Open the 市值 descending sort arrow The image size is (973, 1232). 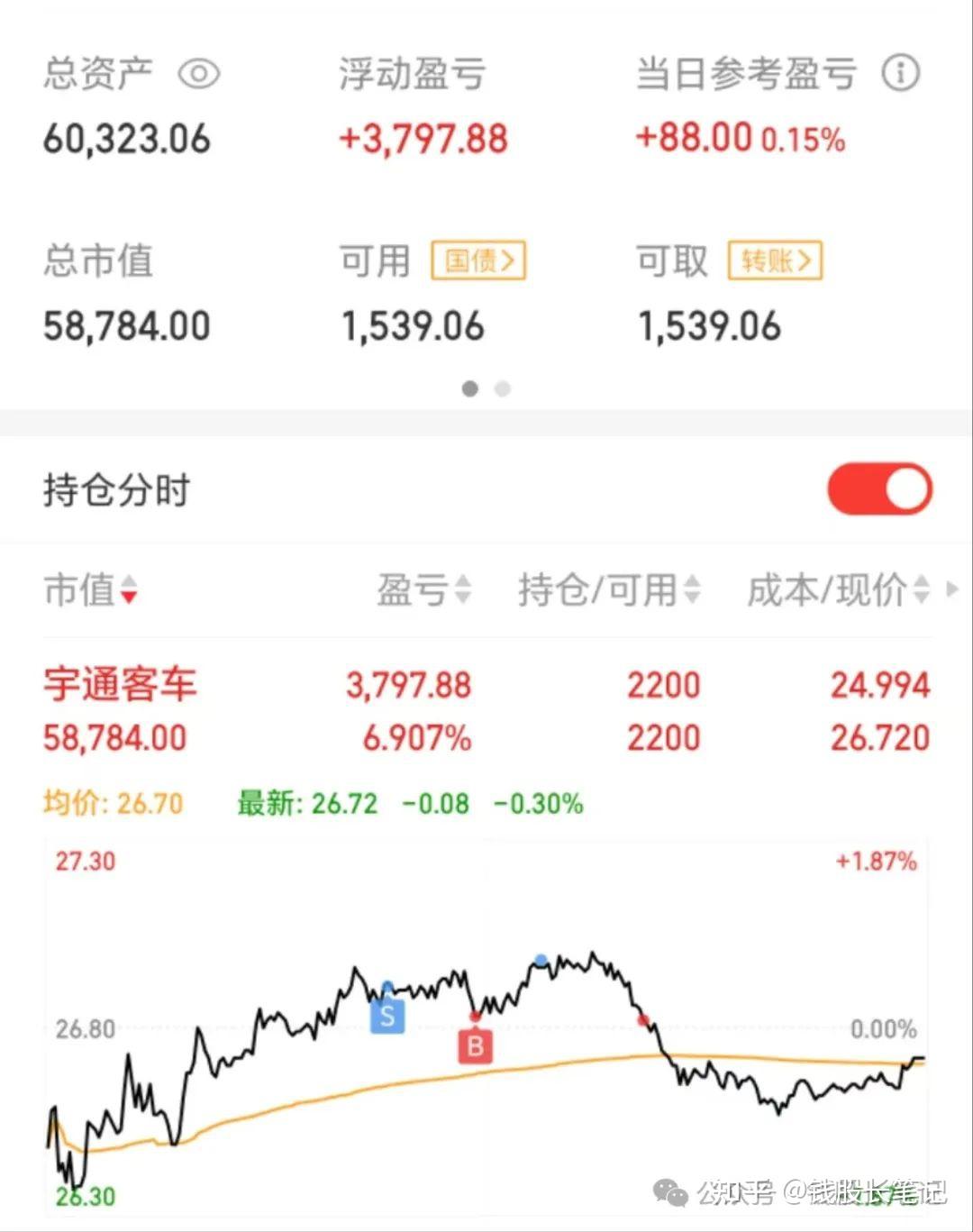129,597
